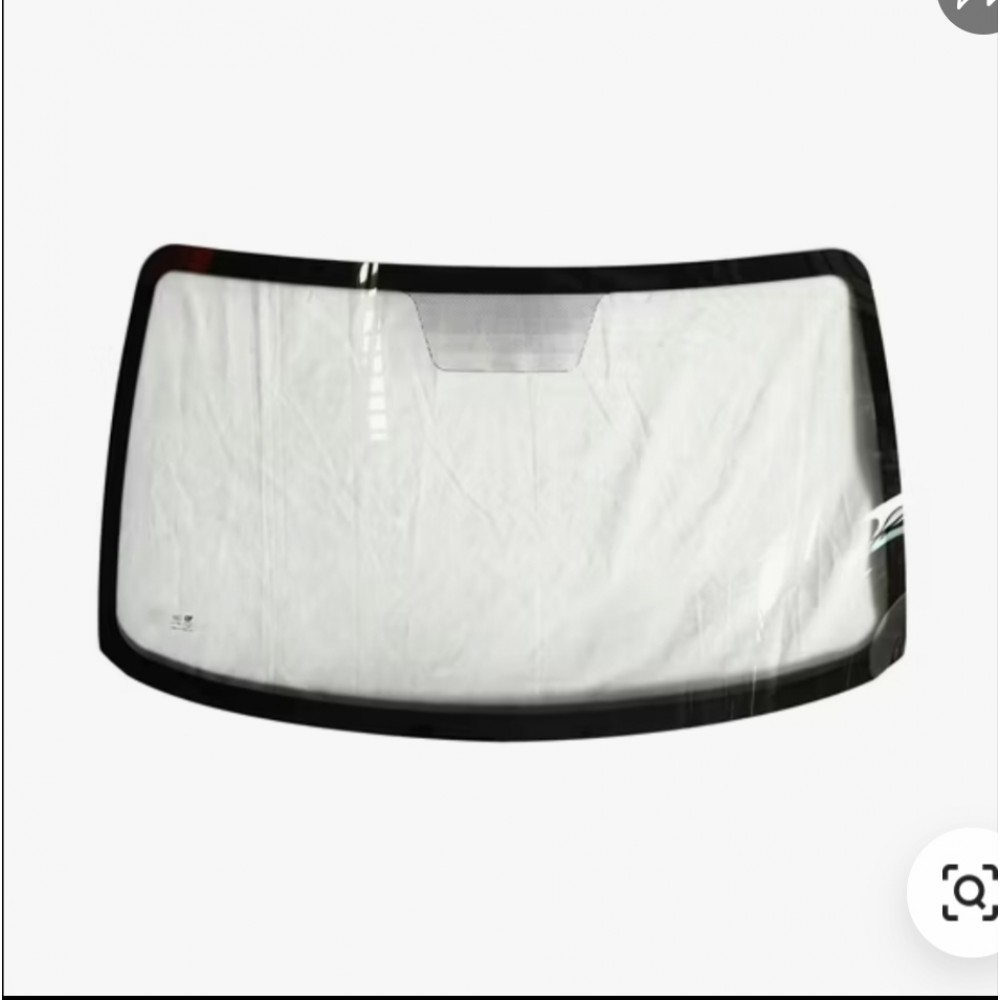Open visual search for this image

point(966,892)
